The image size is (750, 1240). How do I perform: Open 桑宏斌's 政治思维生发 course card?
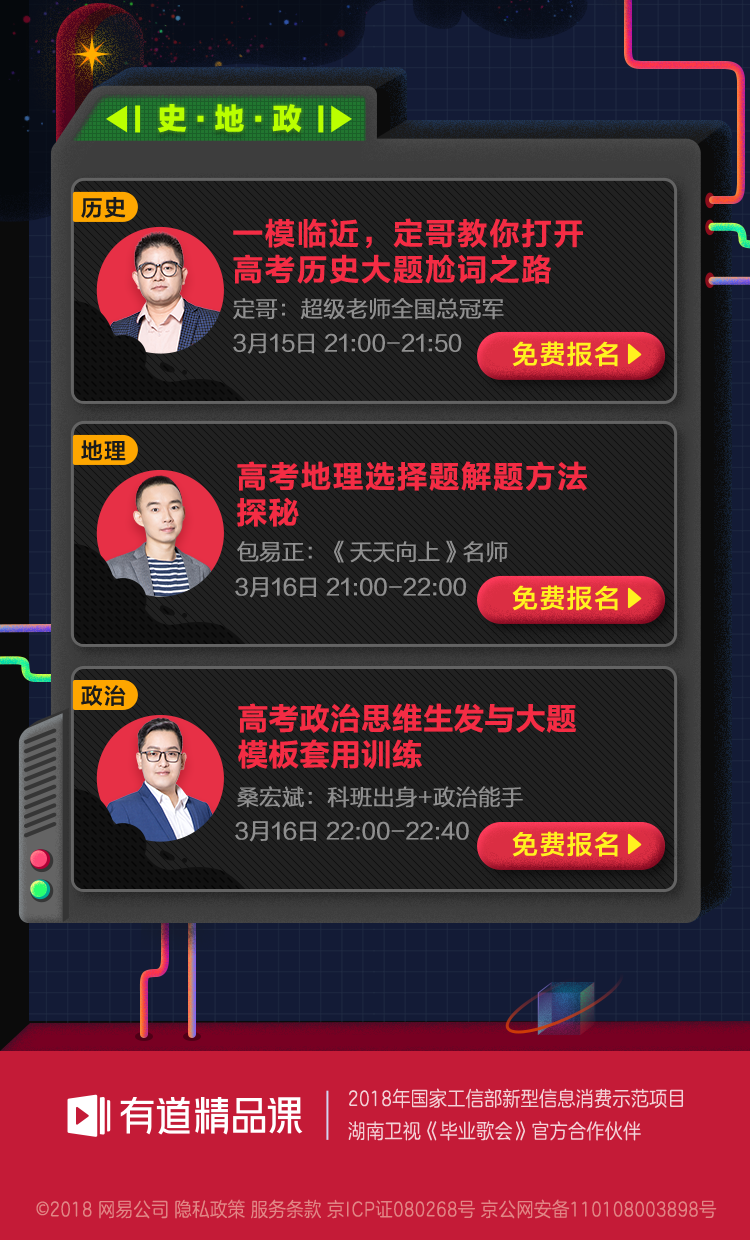[406, 736]
